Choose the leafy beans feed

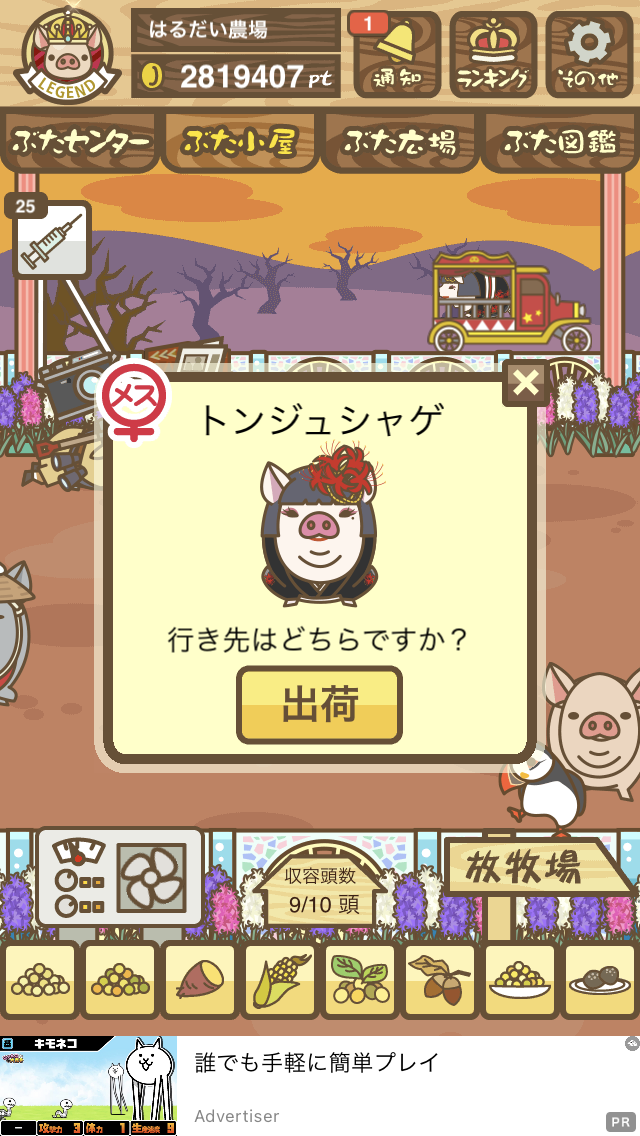coord(360,980)
